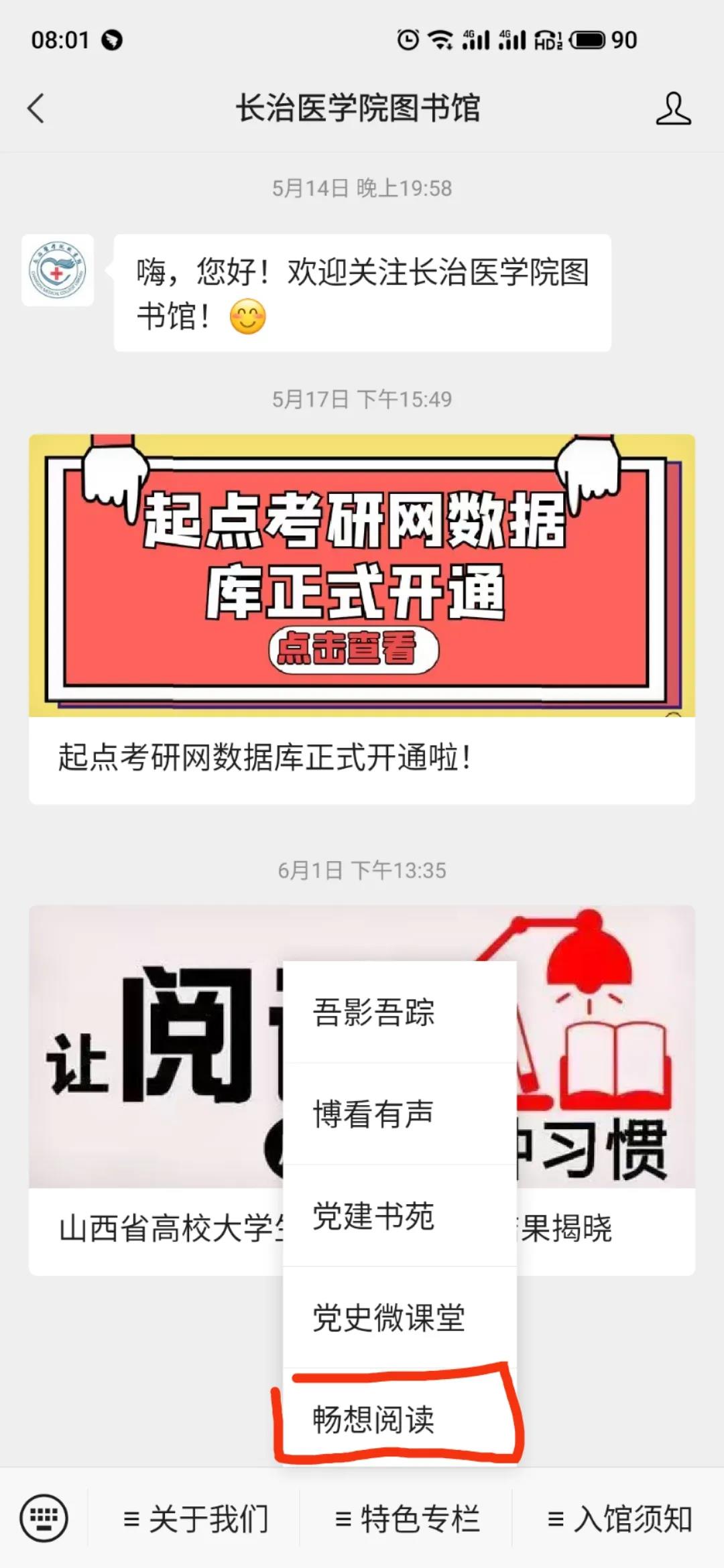724x1568 pixels.
Task: Go back from the library account chat
Action: [36, 109]
